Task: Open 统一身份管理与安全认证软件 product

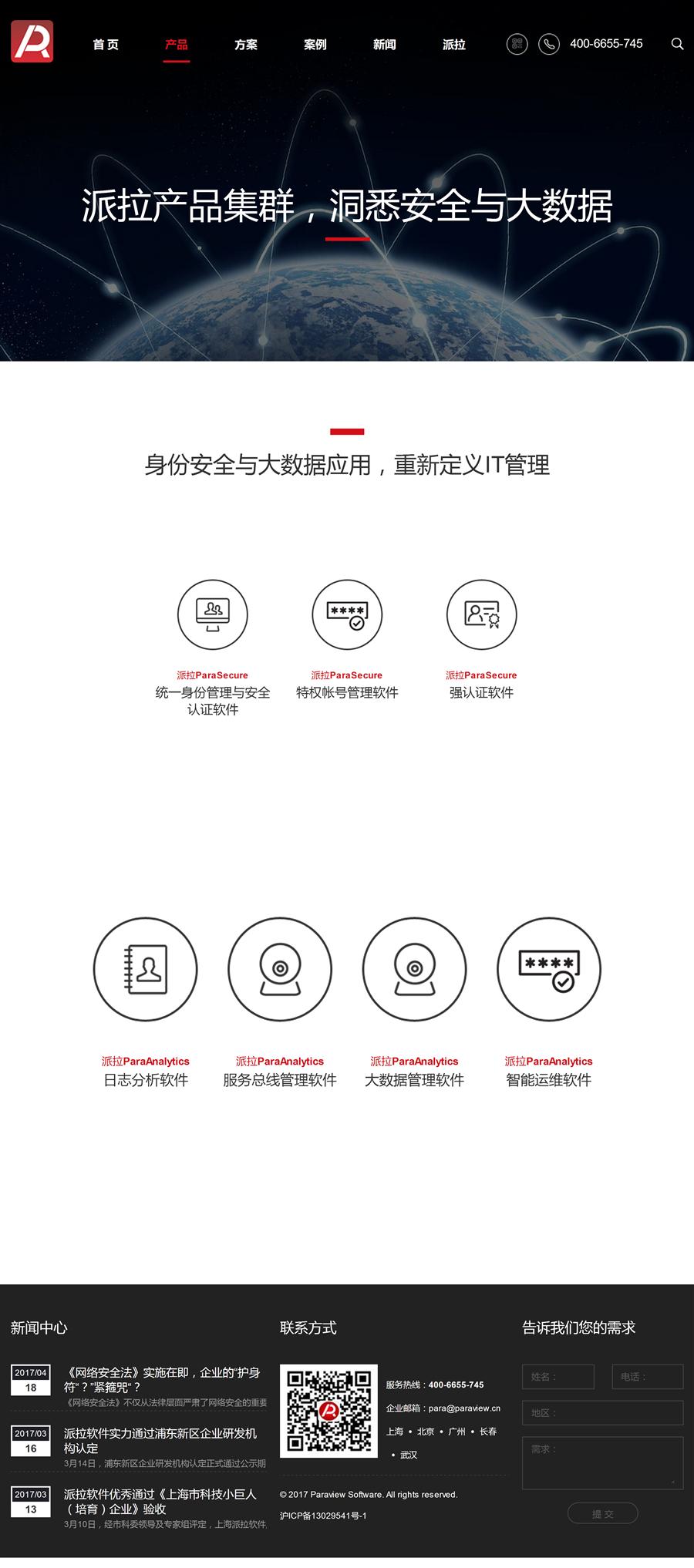Action: (212, 615)
